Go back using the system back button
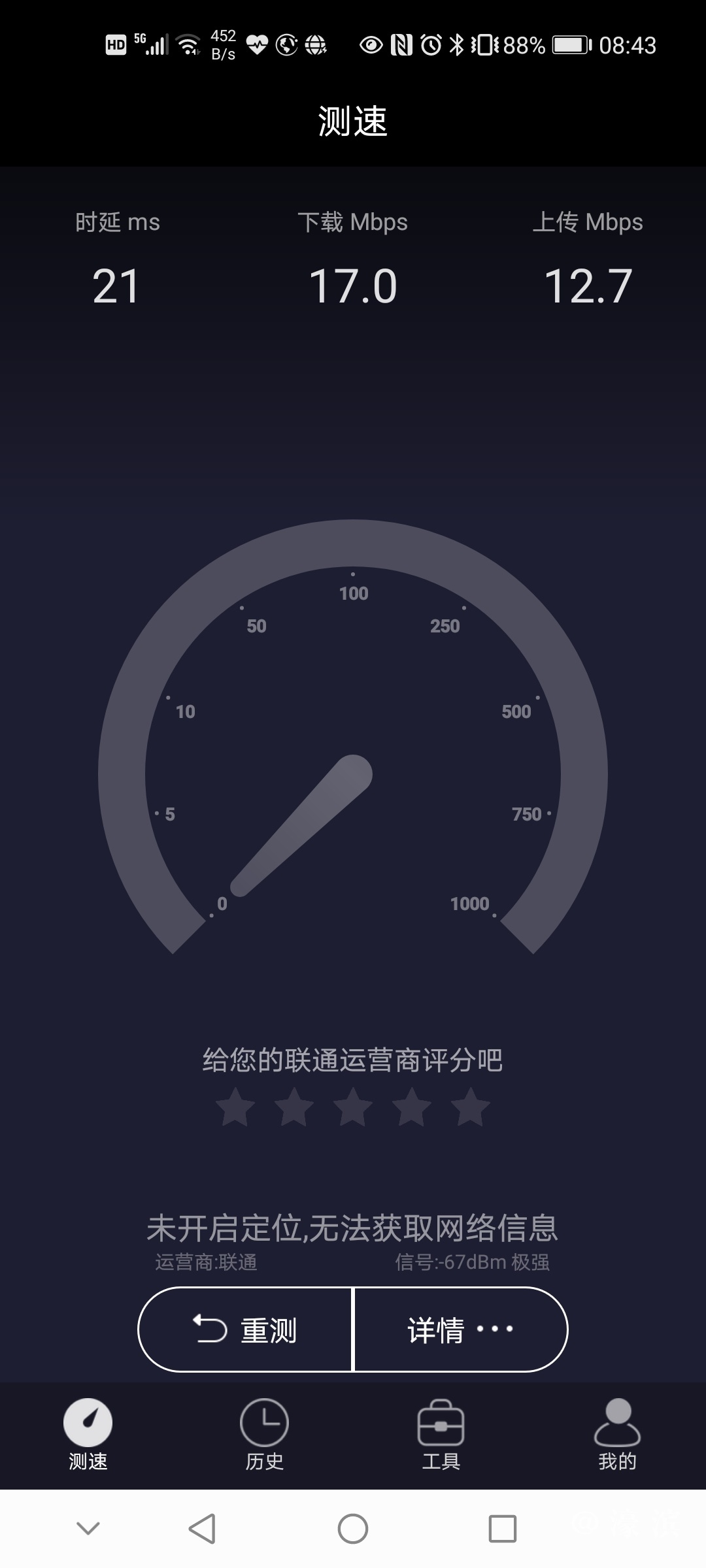 pyautogui.click(x=202, y=1529)
